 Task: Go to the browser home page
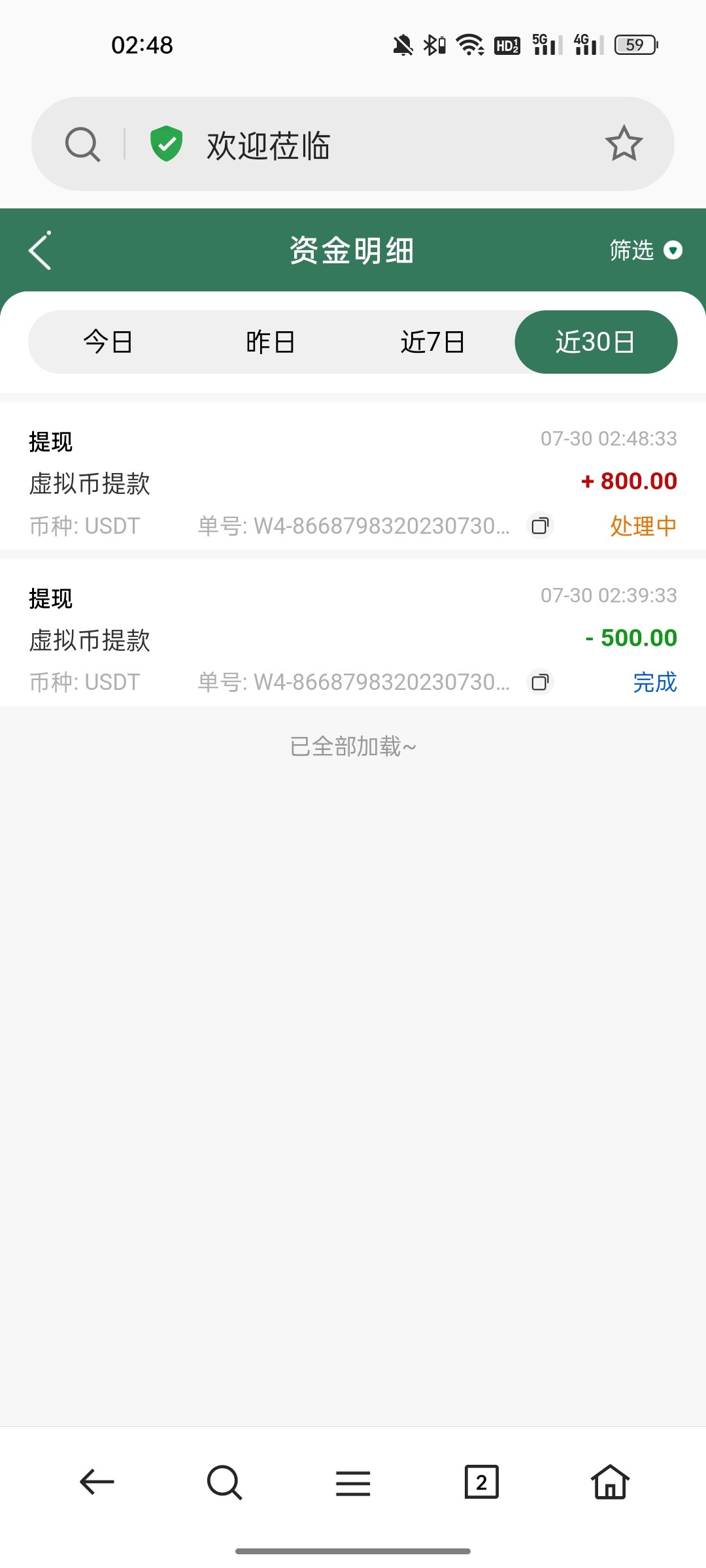coord(610,1482)
